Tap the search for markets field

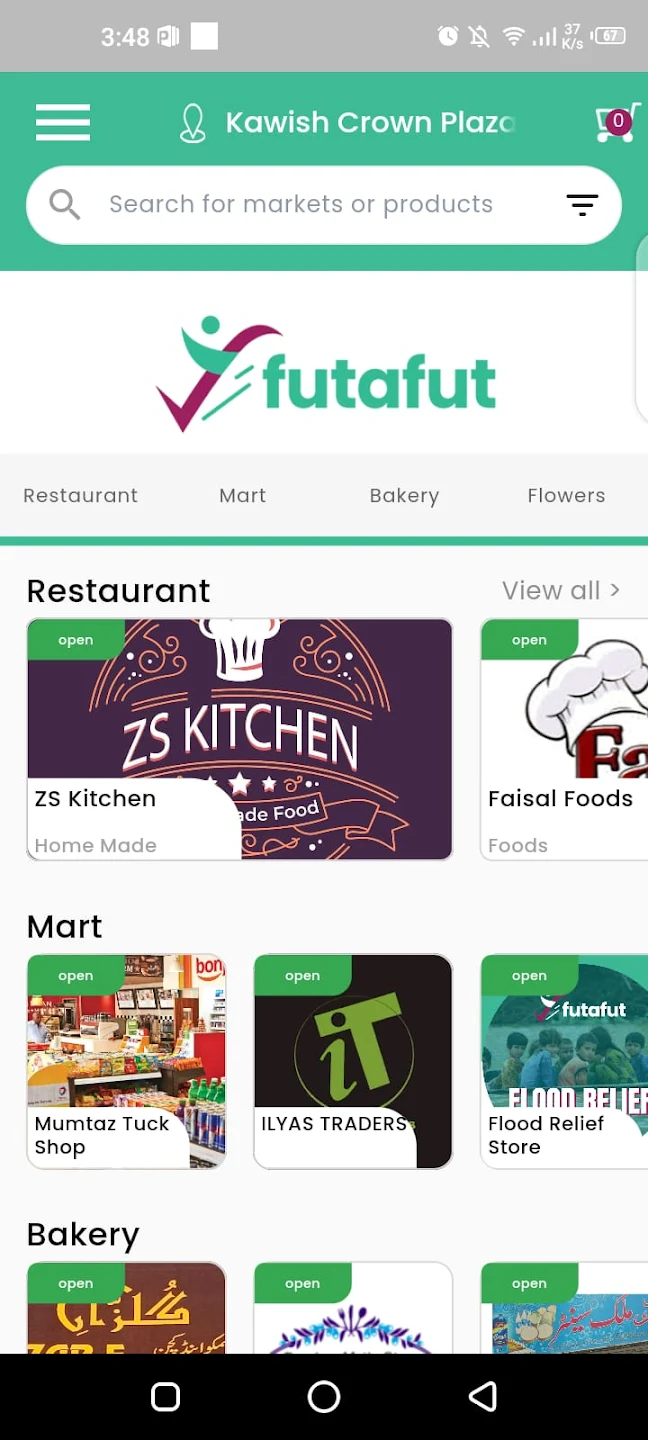300,205
